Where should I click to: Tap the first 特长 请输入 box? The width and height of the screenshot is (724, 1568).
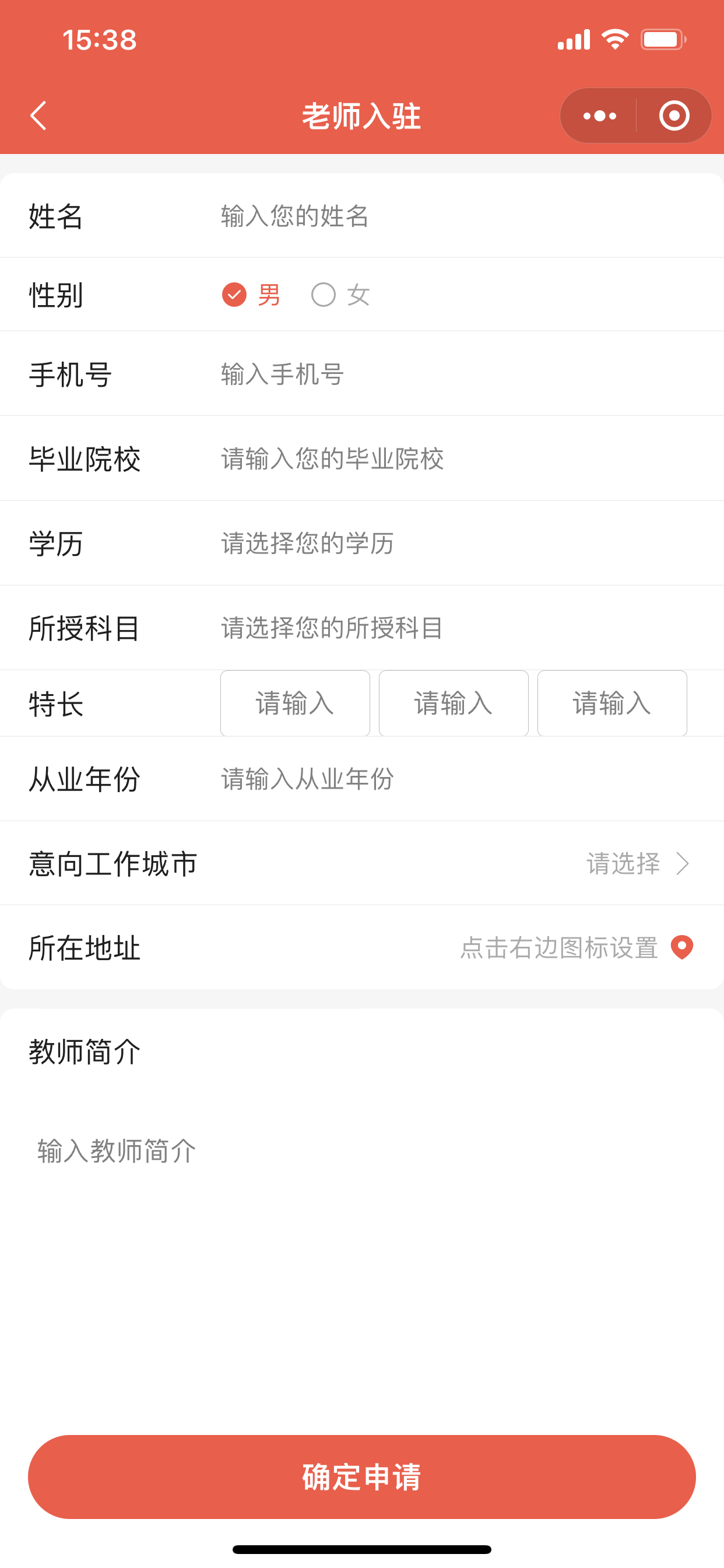point(294,703)
